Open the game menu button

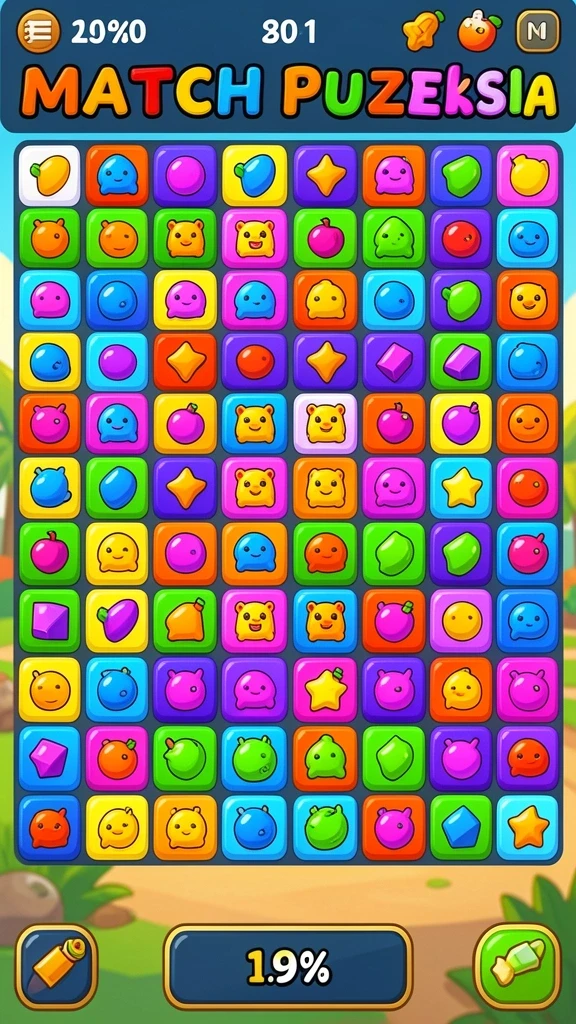(x=38, y=31)
